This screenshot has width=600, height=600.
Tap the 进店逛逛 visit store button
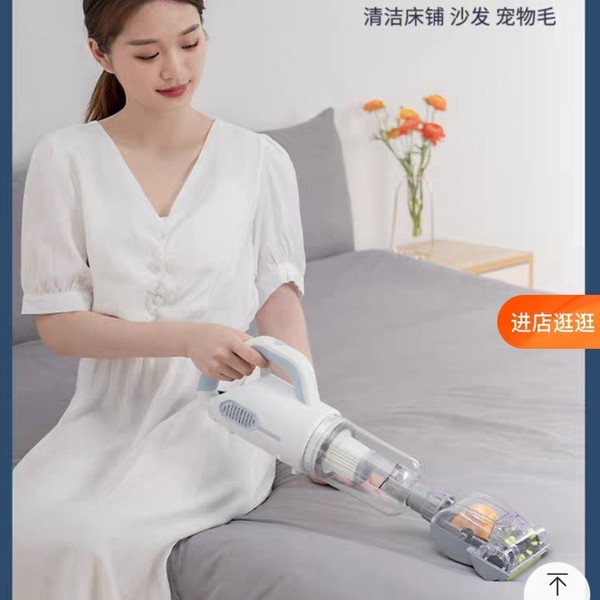point(551,322)
